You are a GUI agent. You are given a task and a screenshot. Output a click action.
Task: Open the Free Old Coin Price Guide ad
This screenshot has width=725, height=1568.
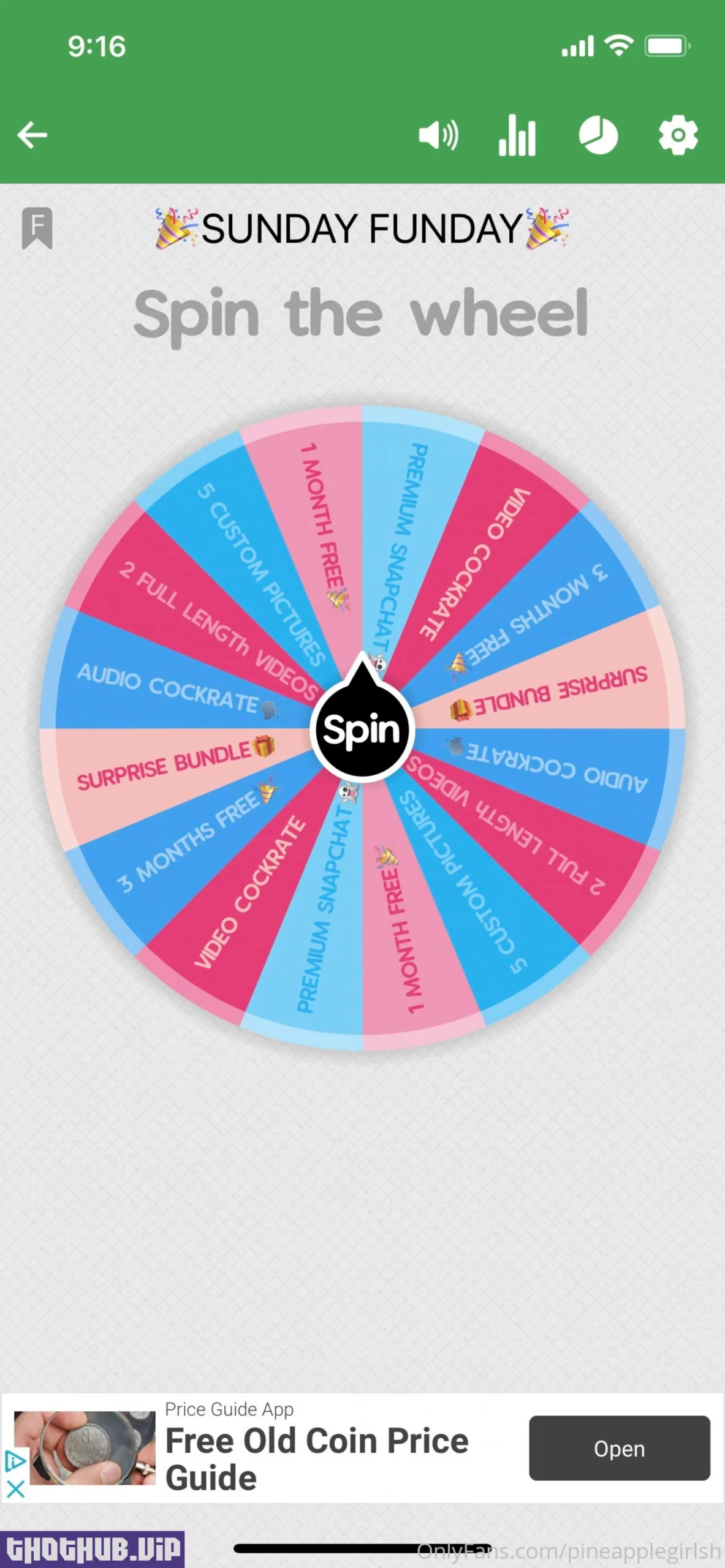(619, 1448)
